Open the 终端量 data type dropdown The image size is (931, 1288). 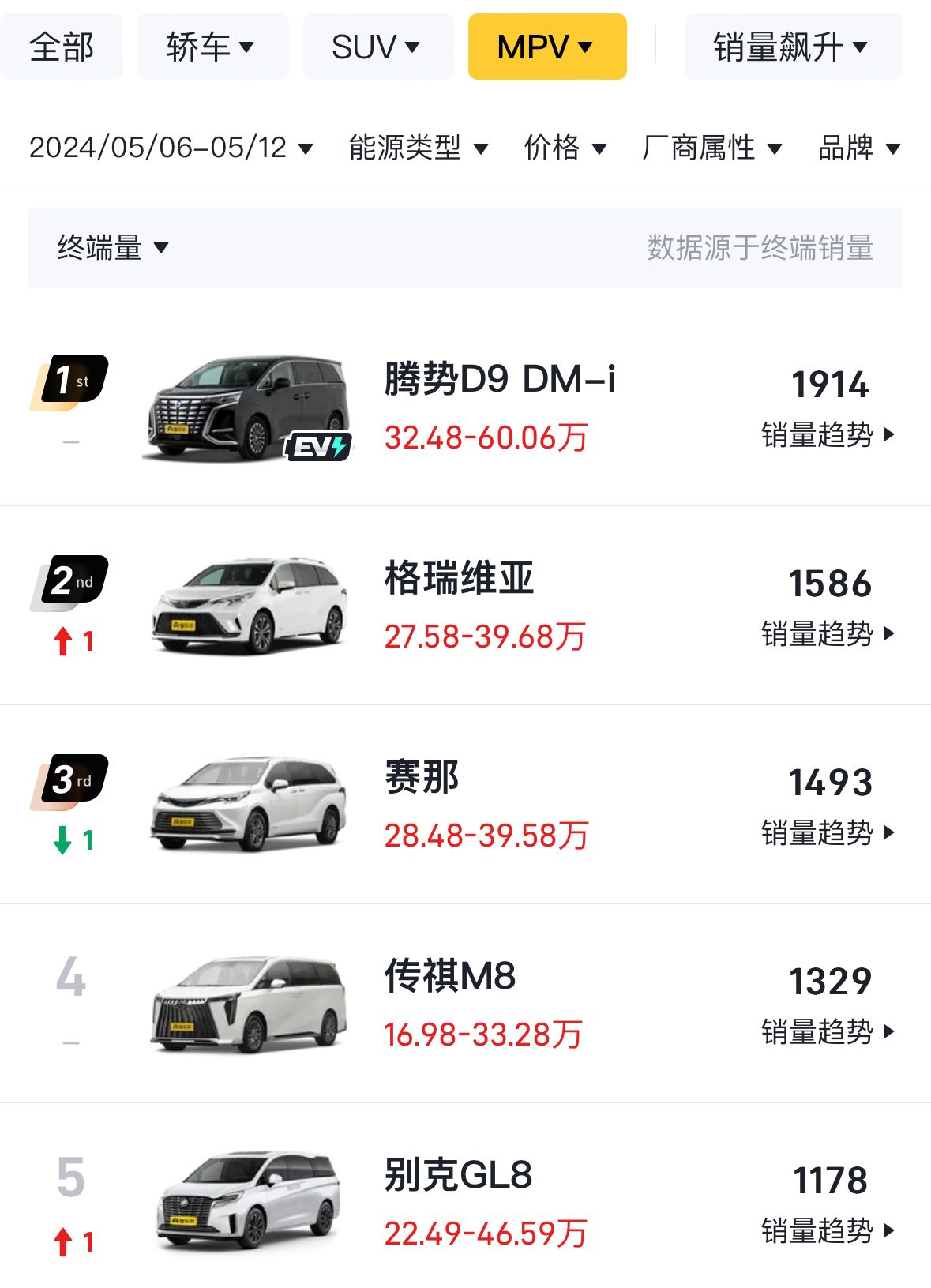click(113, 248)
